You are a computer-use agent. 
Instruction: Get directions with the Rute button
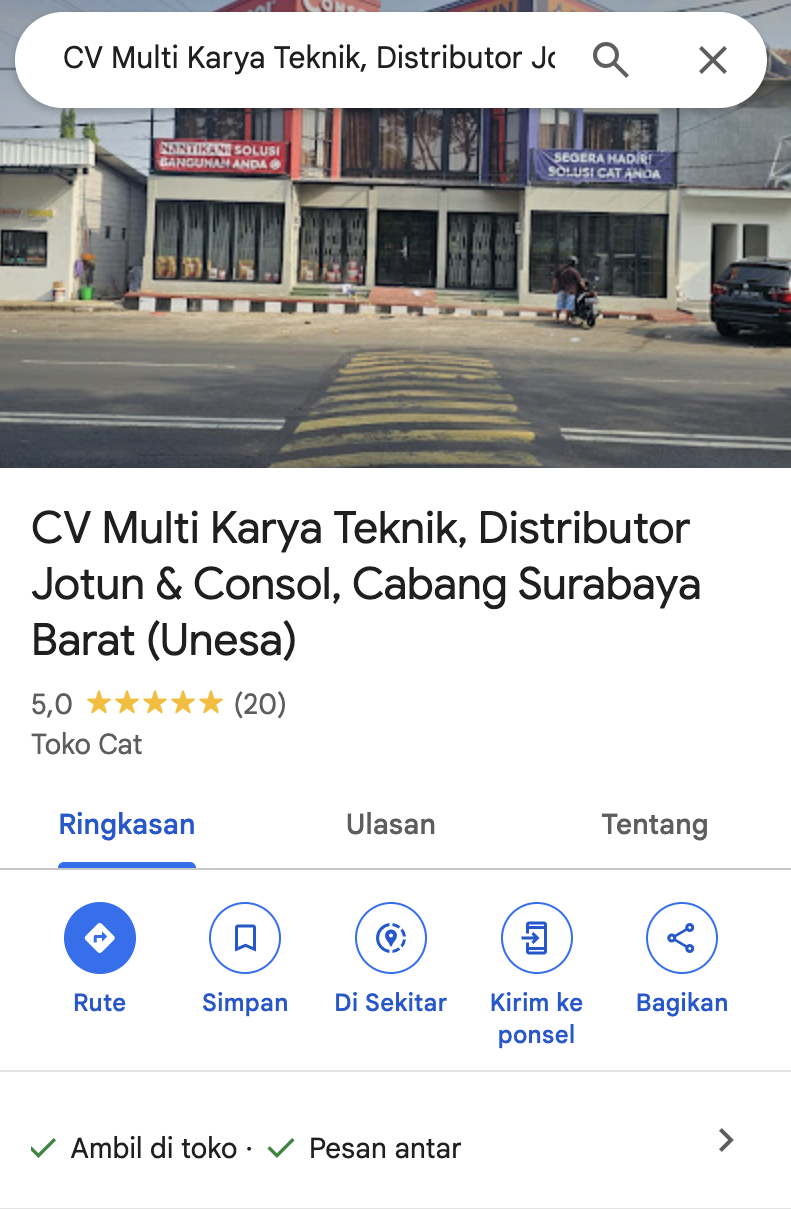(100, 938)
